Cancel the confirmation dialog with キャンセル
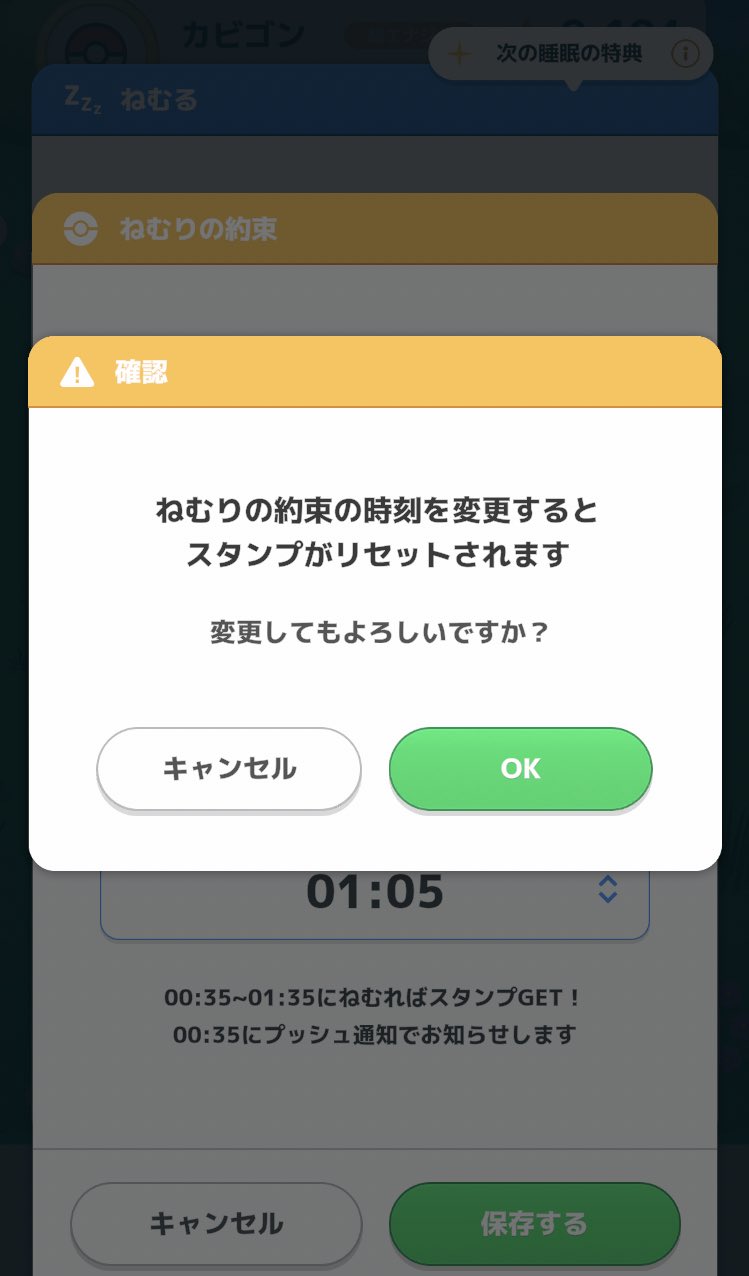749x1276 pixels. [229, 768]
